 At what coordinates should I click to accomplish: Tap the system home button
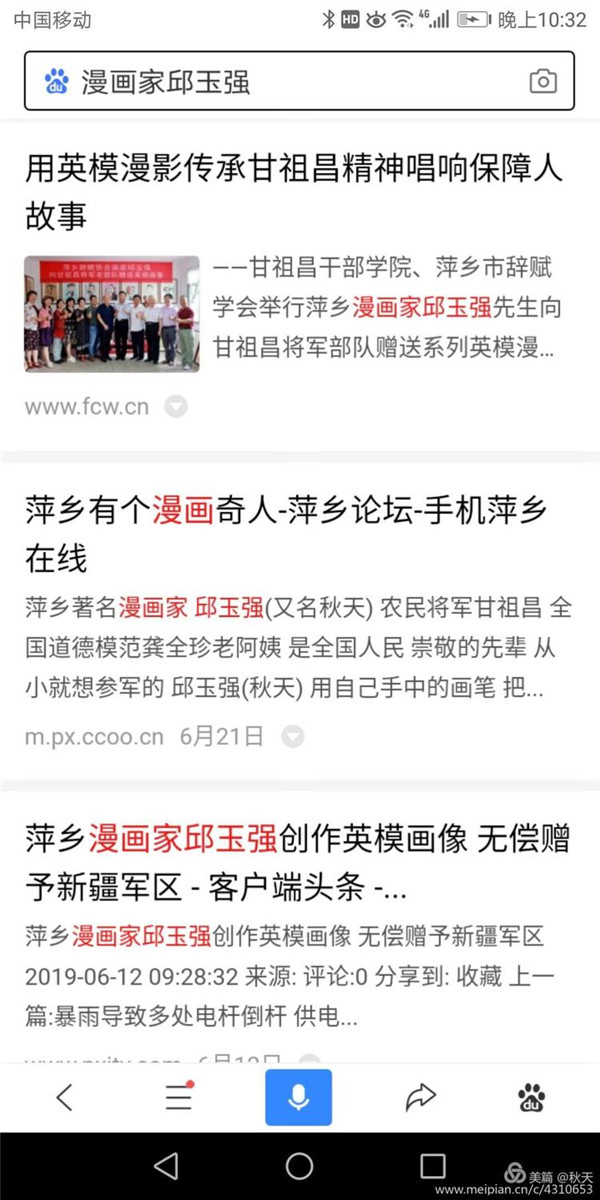tap(299, 1165)
